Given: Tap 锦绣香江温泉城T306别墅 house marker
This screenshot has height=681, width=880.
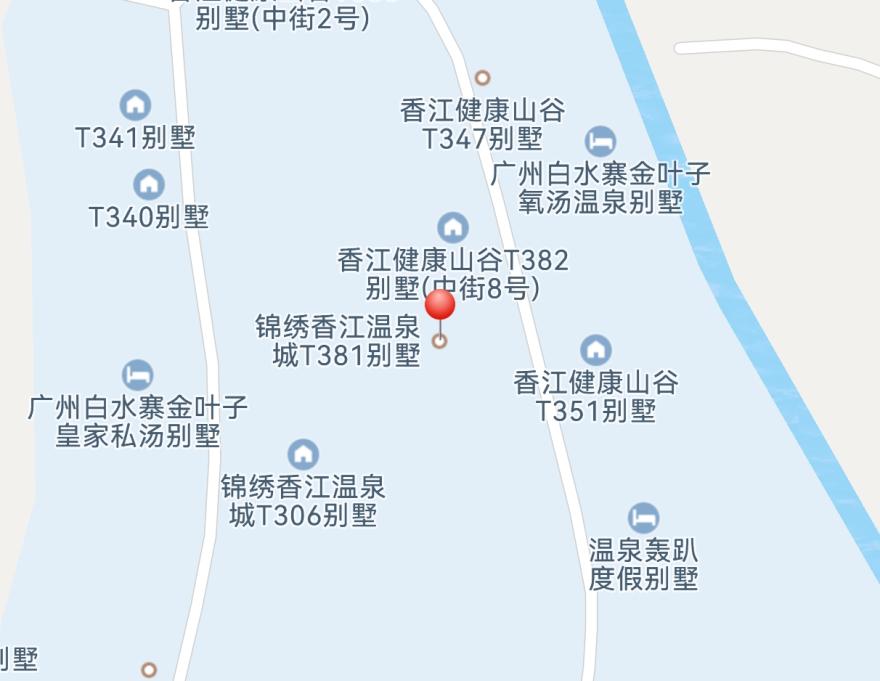Looking at the screenshot, I should click(x=303, y=455).
